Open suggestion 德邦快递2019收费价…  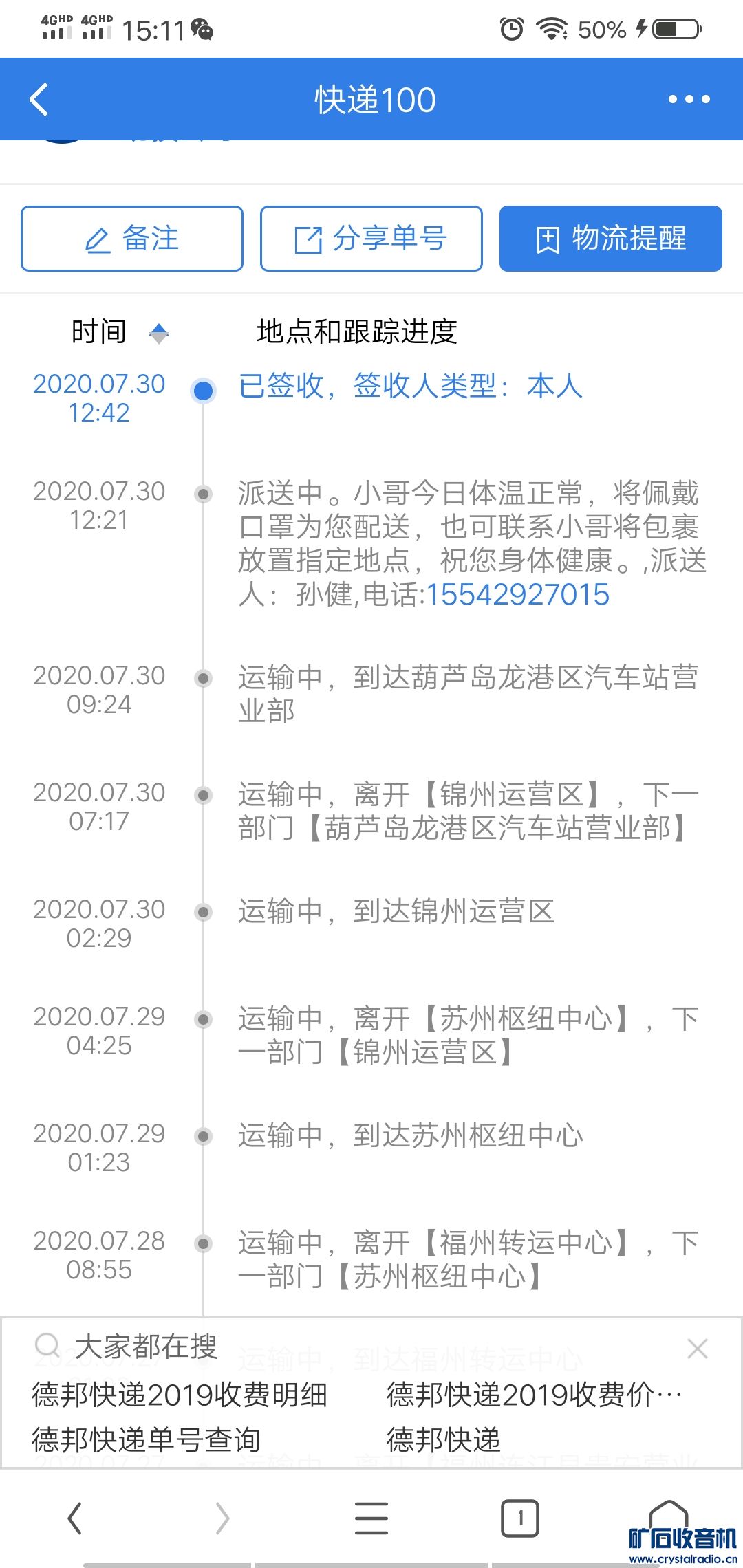(534, 1395)
